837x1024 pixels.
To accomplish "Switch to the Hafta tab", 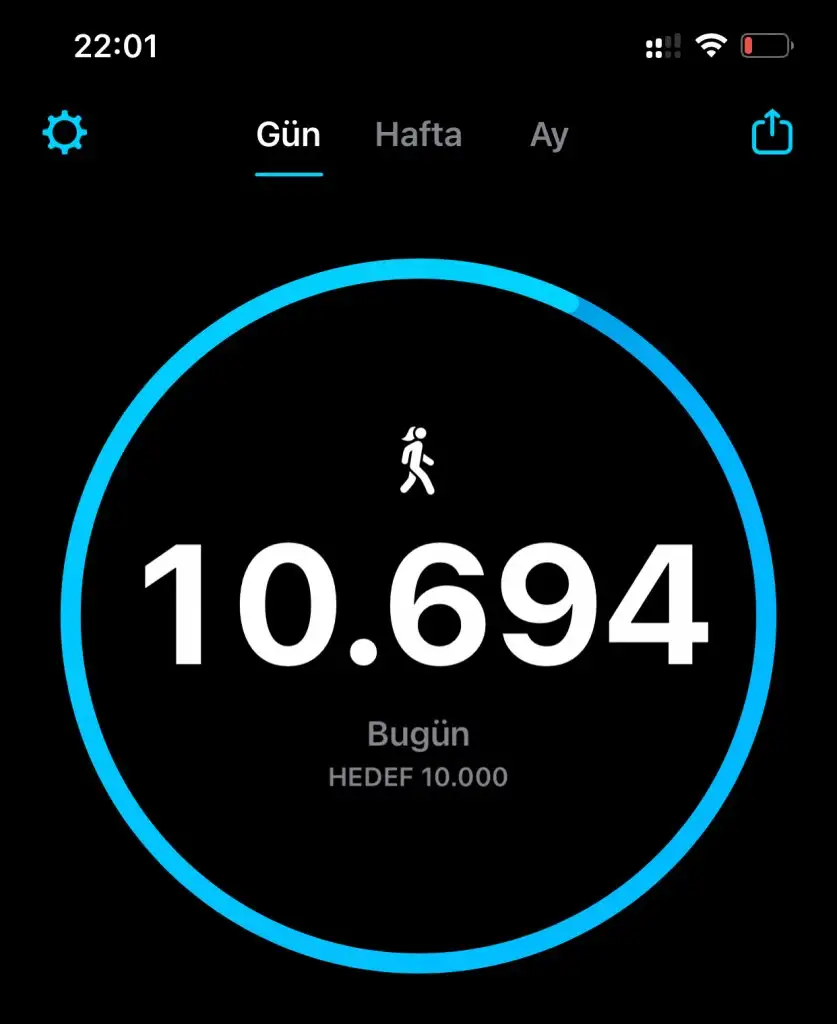I will click(x=418, y=135).
